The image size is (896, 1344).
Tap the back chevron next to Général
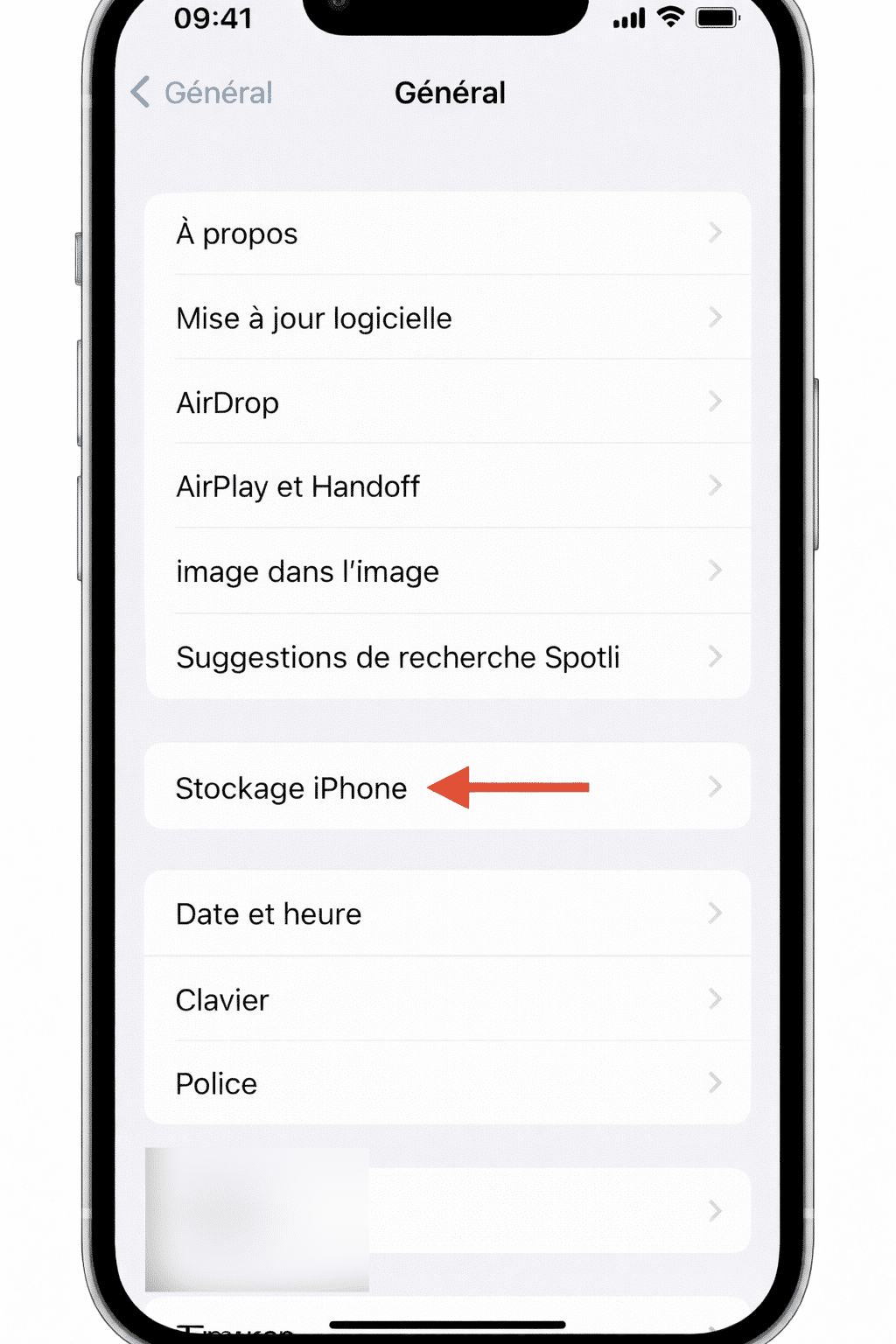[140, 92]
